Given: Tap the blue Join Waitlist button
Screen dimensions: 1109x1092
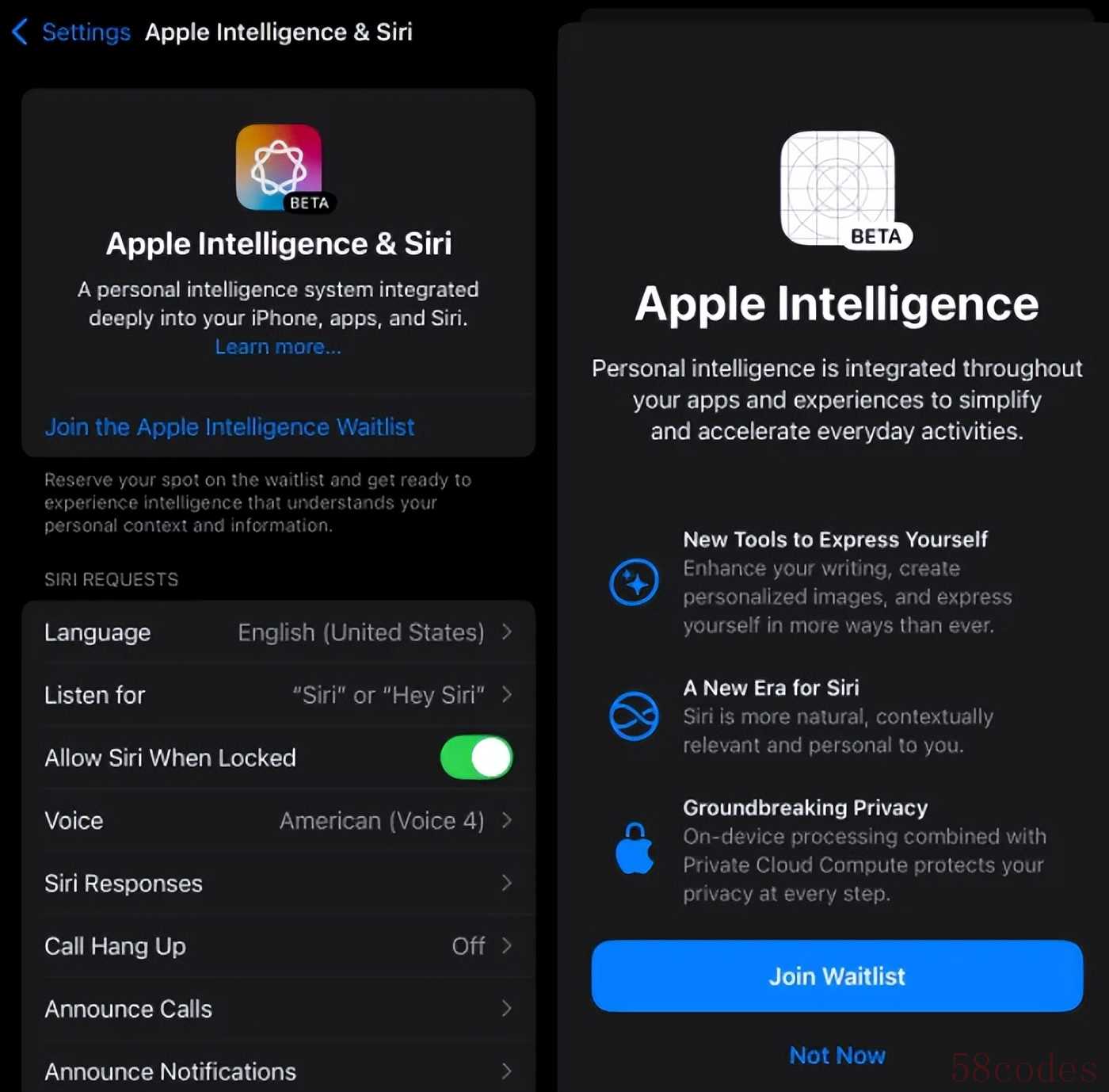Looking at the screenshot, I should pyautogui.click(x=837, y=976).
